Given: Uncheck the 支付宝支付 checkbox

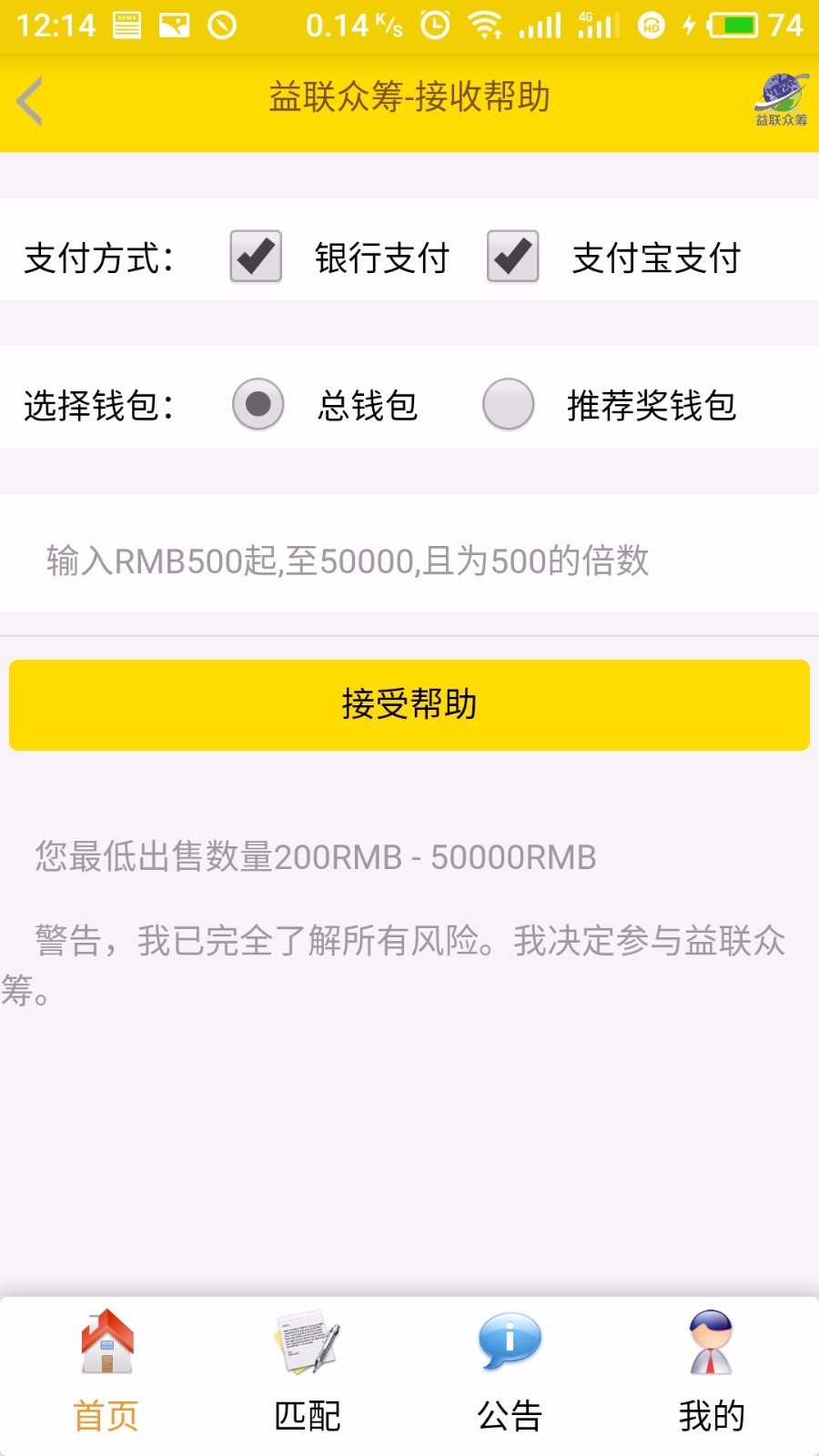Looking at the screenshot, I should [513, 257].
